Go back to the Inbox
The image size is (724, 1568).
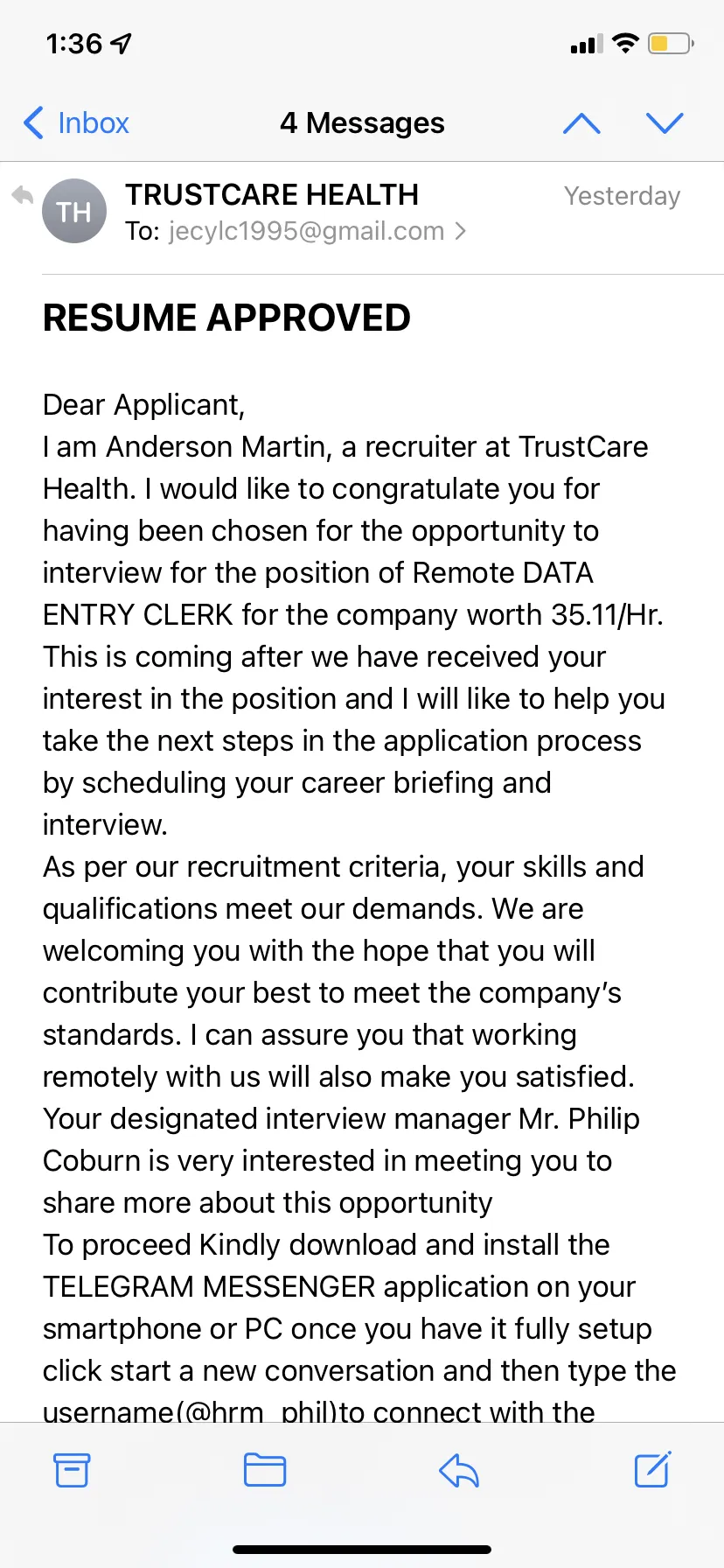tap(76, 123)
